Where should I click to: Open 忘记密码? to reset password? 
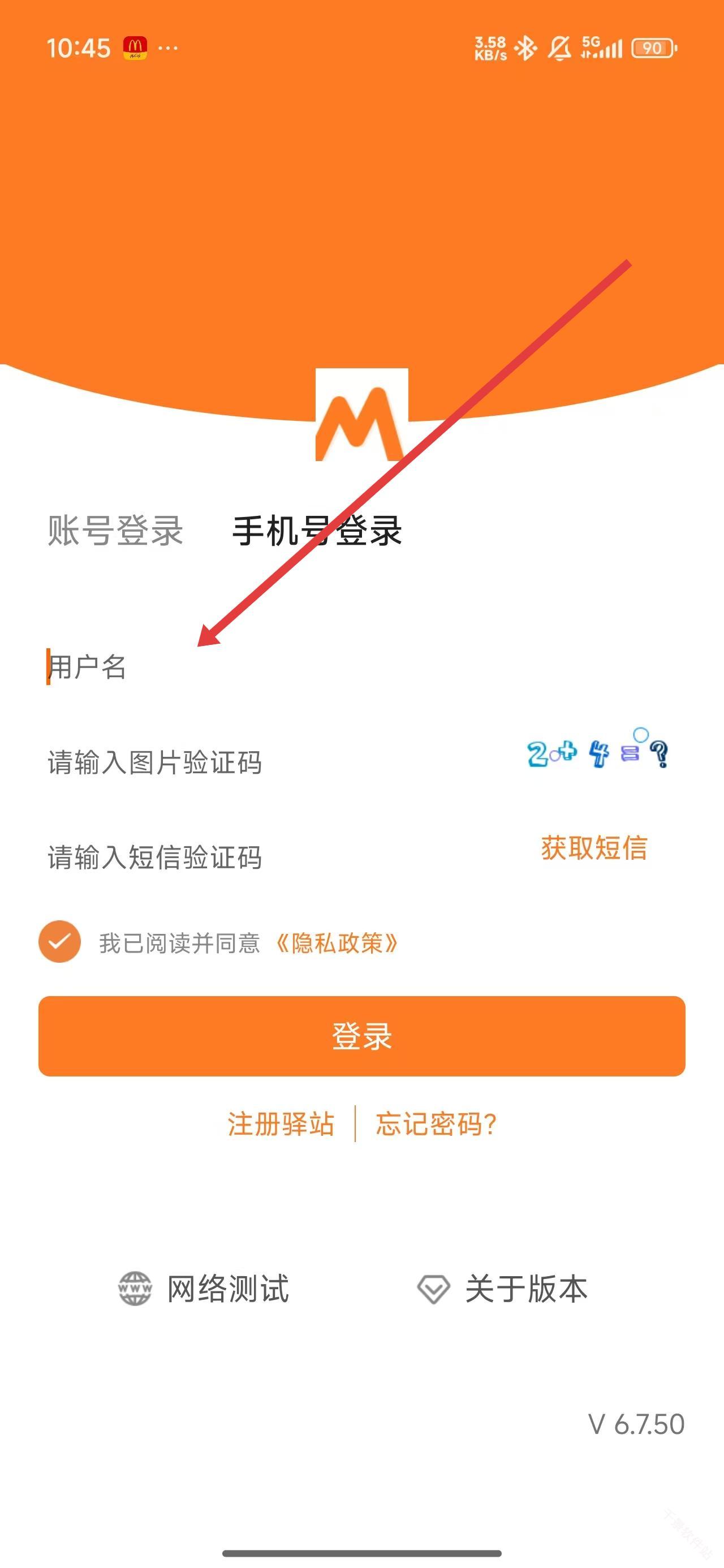coord(436,1123)
